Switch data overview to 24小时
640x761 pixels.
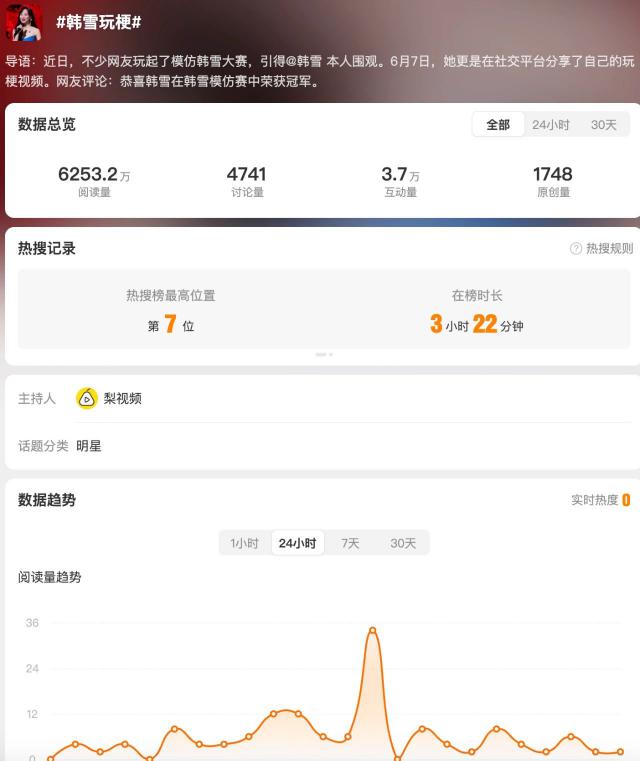coord(551,125)
